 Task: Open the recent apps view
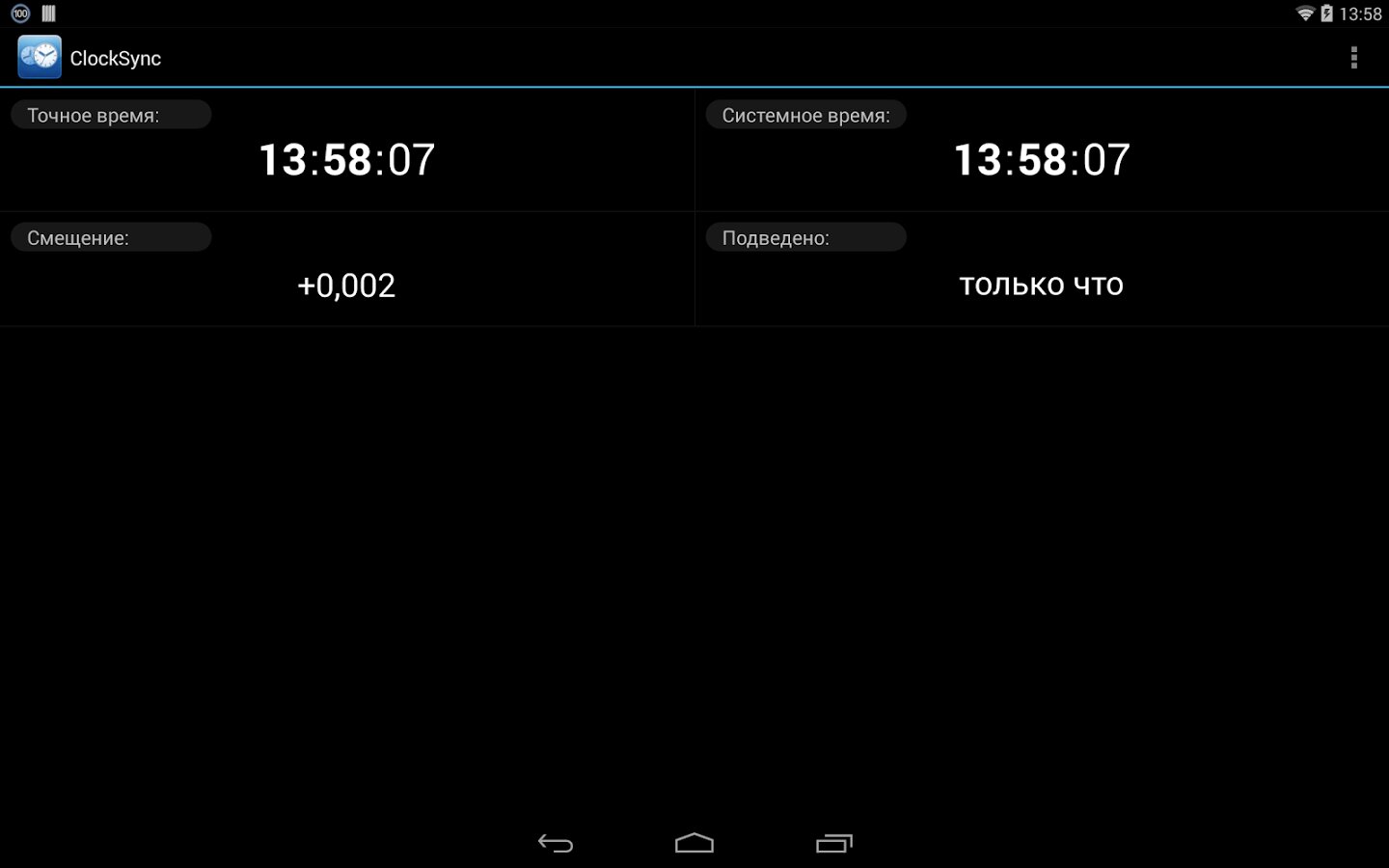tap(834, 843)
